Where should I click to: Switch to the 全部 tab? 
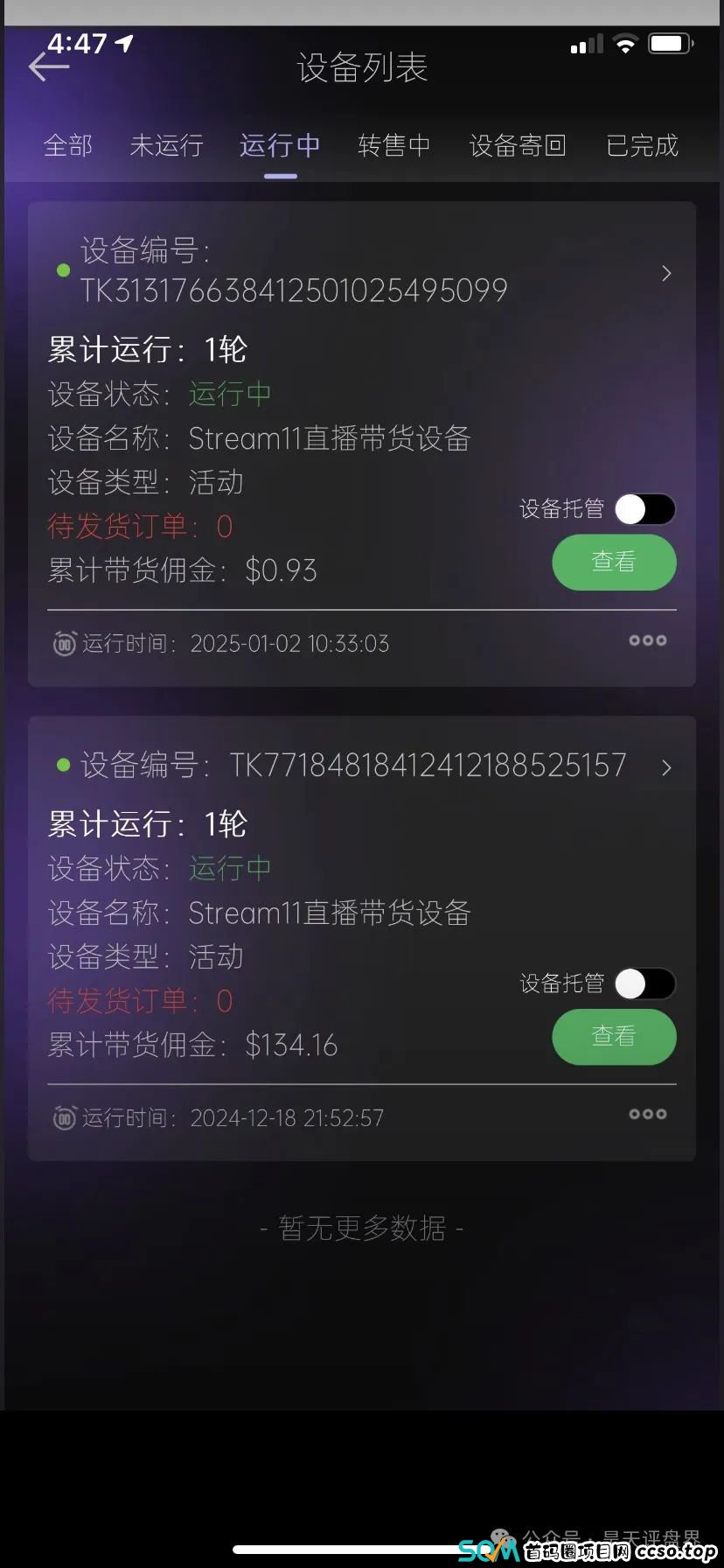pos(67,145)
